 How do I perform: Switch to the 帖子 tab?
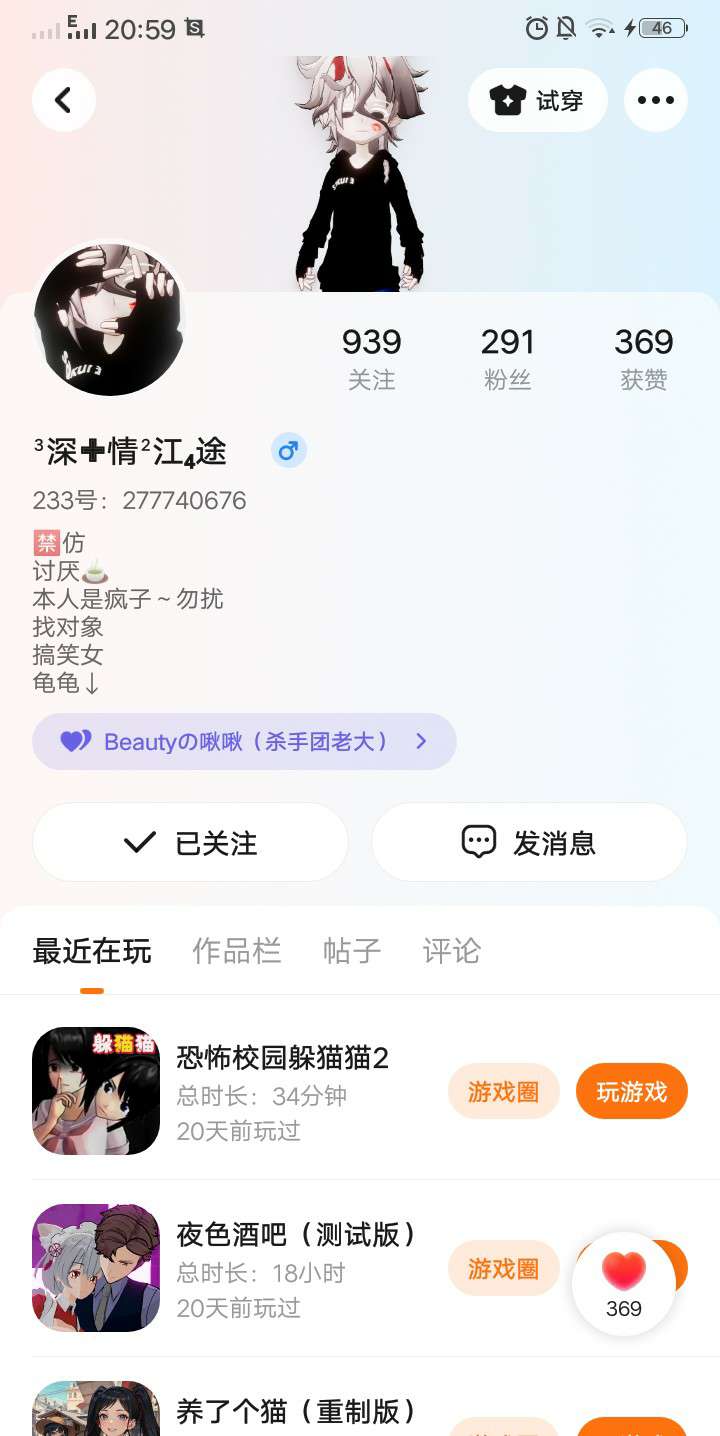click(351, 950)
